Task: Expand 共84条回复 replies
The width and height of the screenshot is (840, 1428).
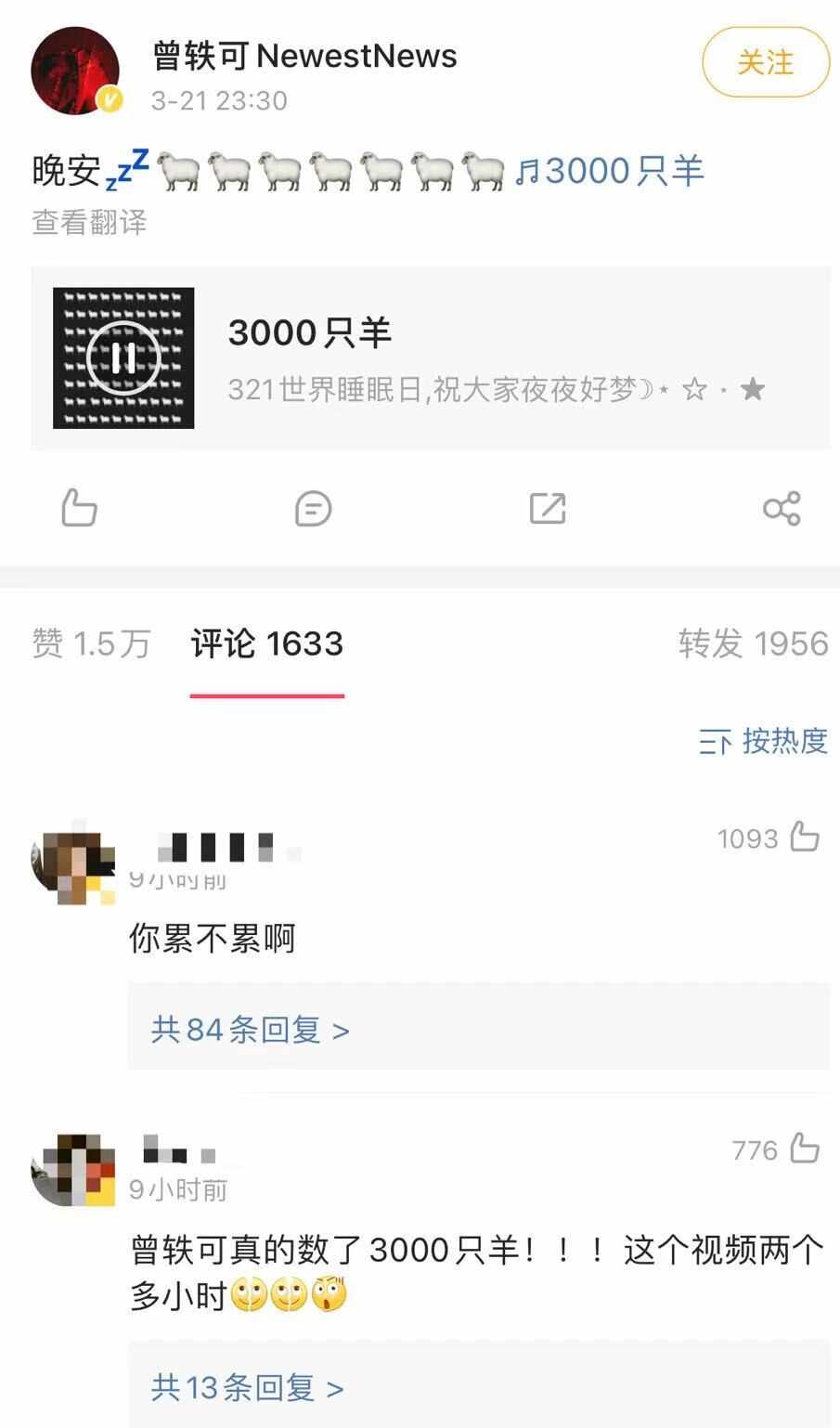Action: pyautogui.click(x=251, y=1030)
